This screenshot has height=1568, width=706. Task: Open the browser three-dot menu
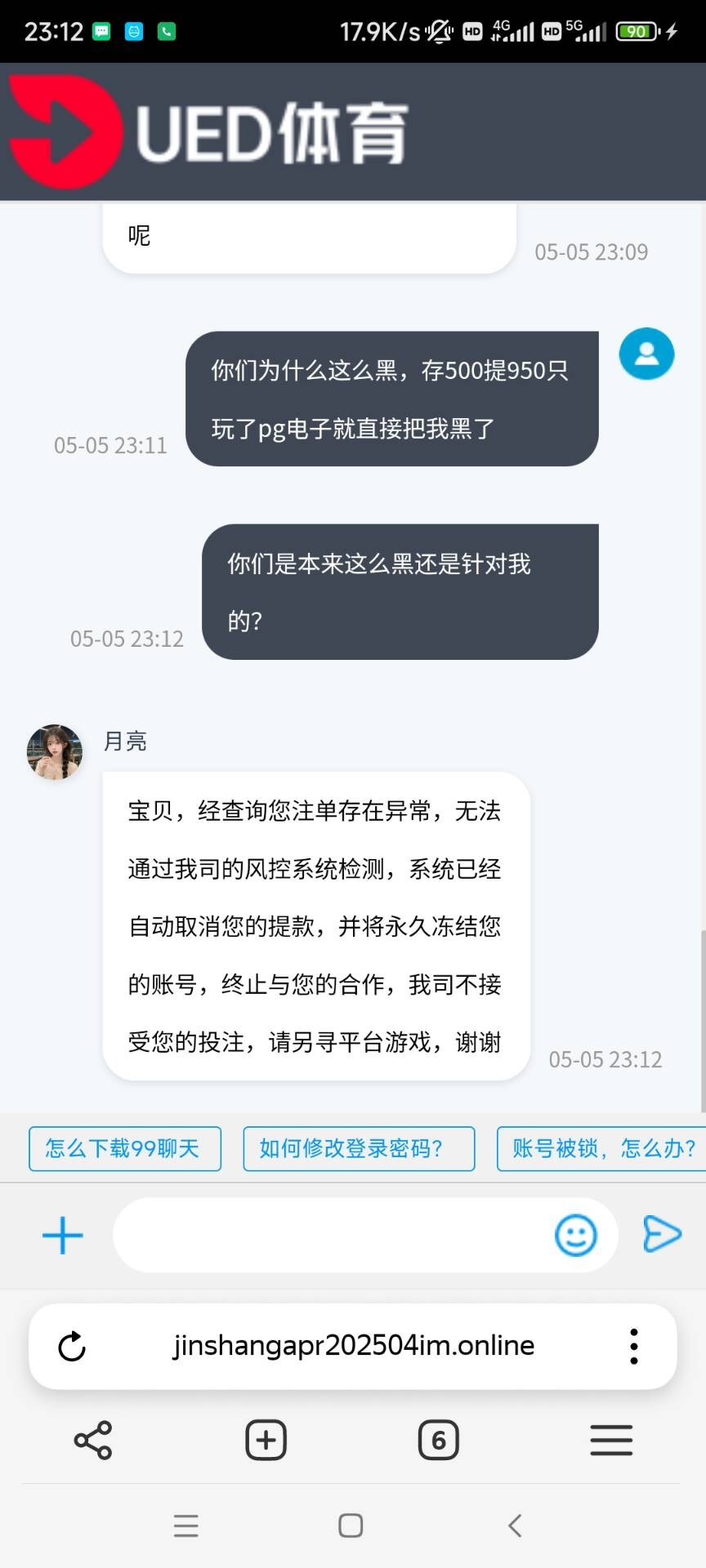[x=633, y=1346]
